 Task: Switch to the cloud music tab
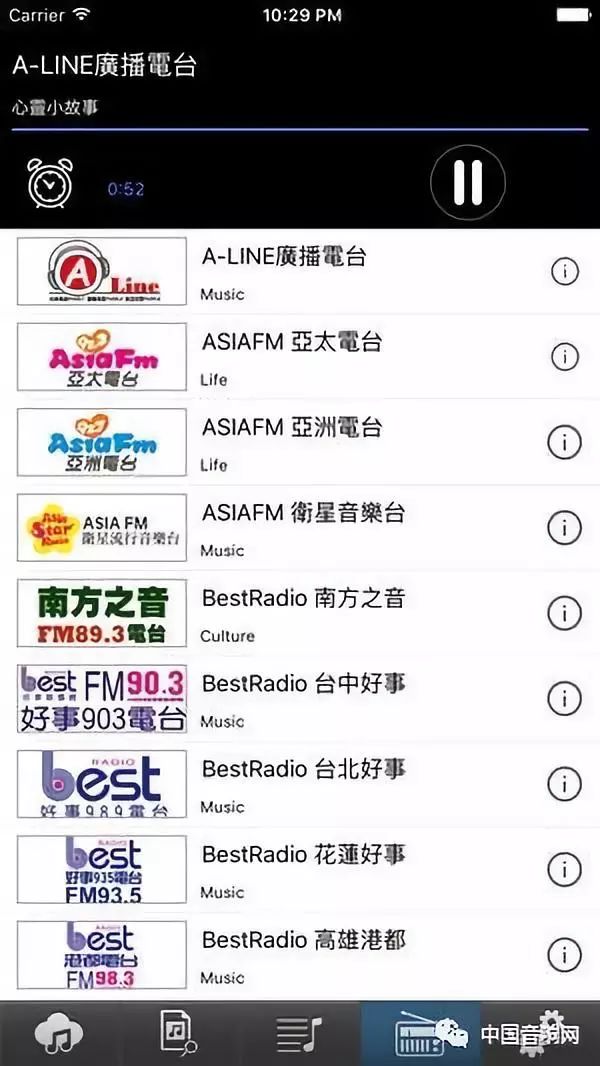(x=59, y=1034)
